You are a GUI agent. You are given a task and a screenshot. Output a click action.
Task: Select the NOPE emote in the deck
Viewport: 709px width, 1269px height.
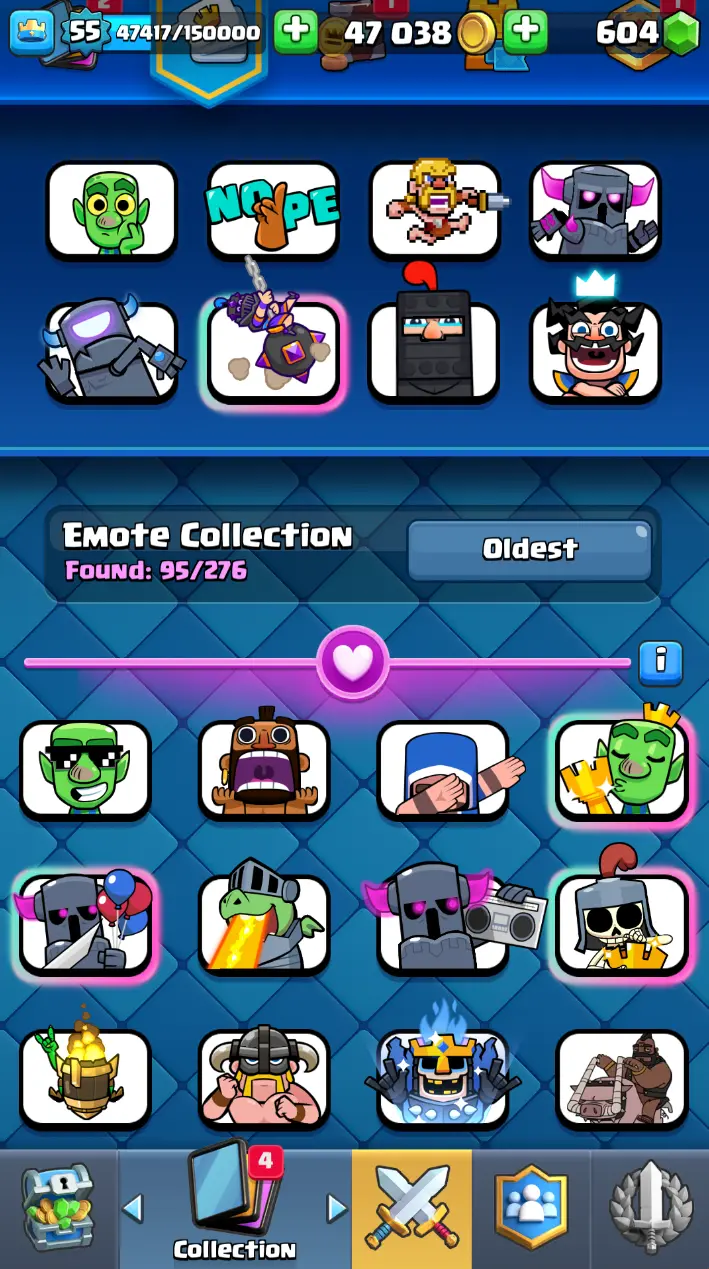point(273,210)
